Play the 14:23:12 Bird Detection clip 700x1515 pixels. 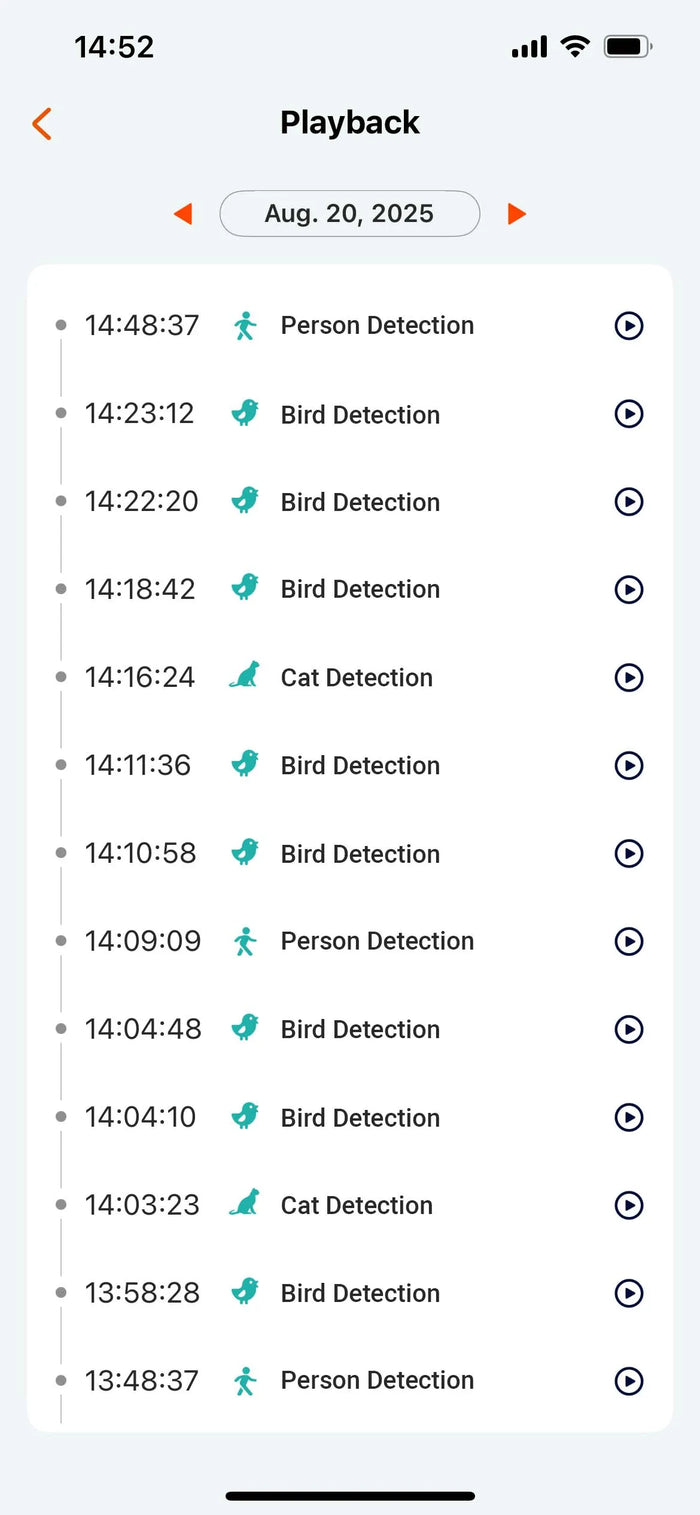click(x=628, y=414)
